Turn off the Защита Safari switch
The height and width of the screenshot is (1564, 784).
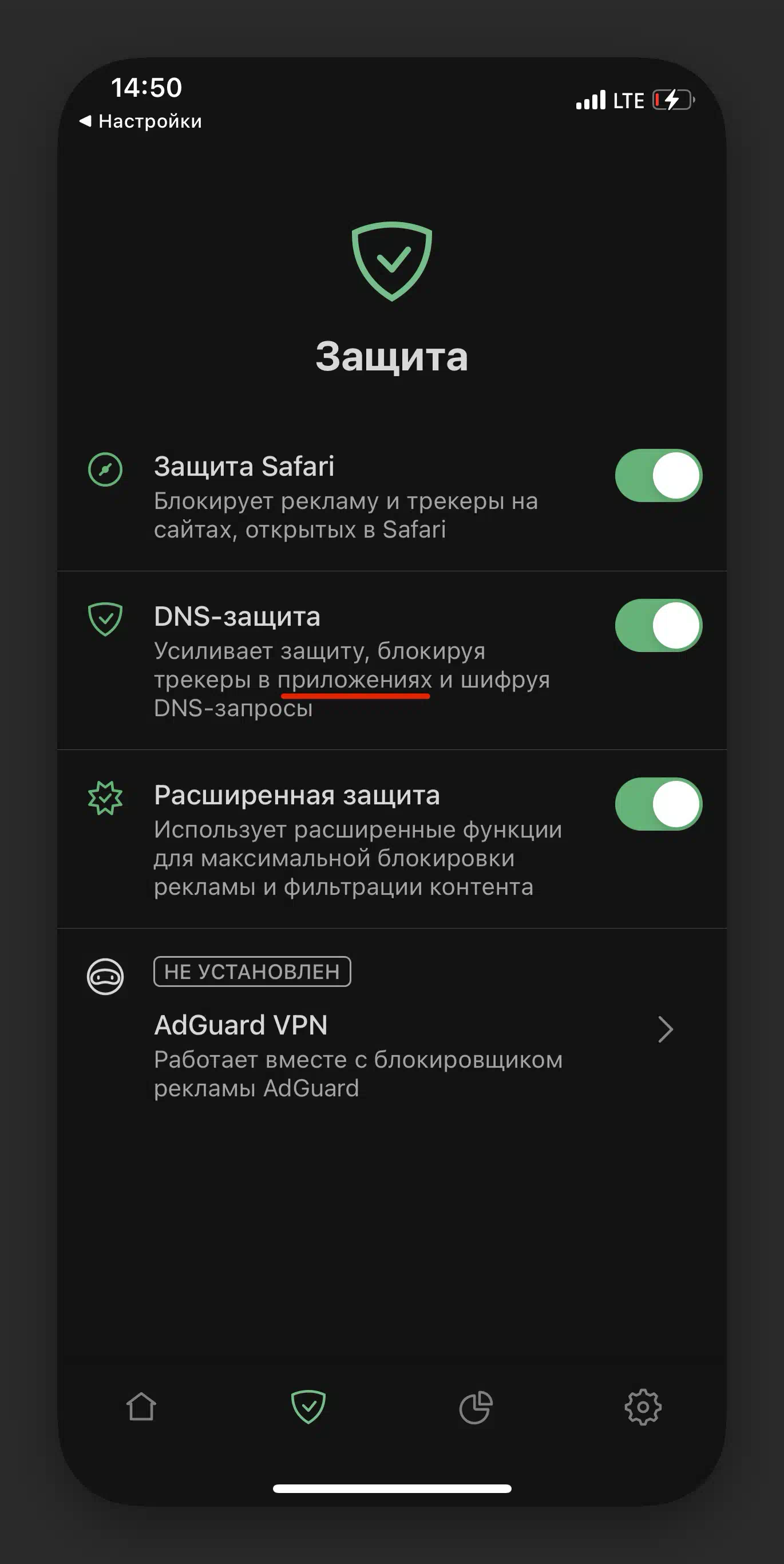coord(659,475)
